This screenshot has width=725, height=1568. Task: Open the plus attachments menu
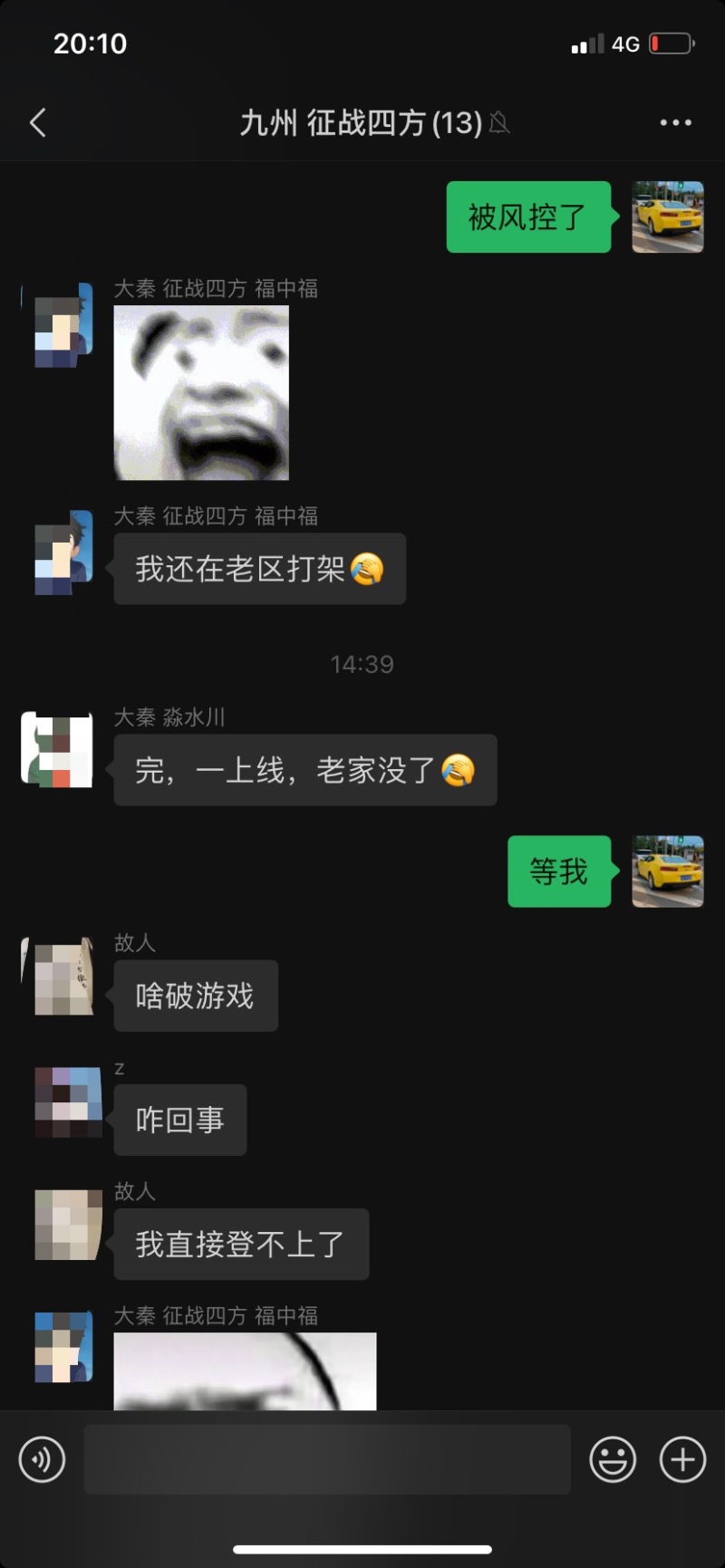point(682,1459)
